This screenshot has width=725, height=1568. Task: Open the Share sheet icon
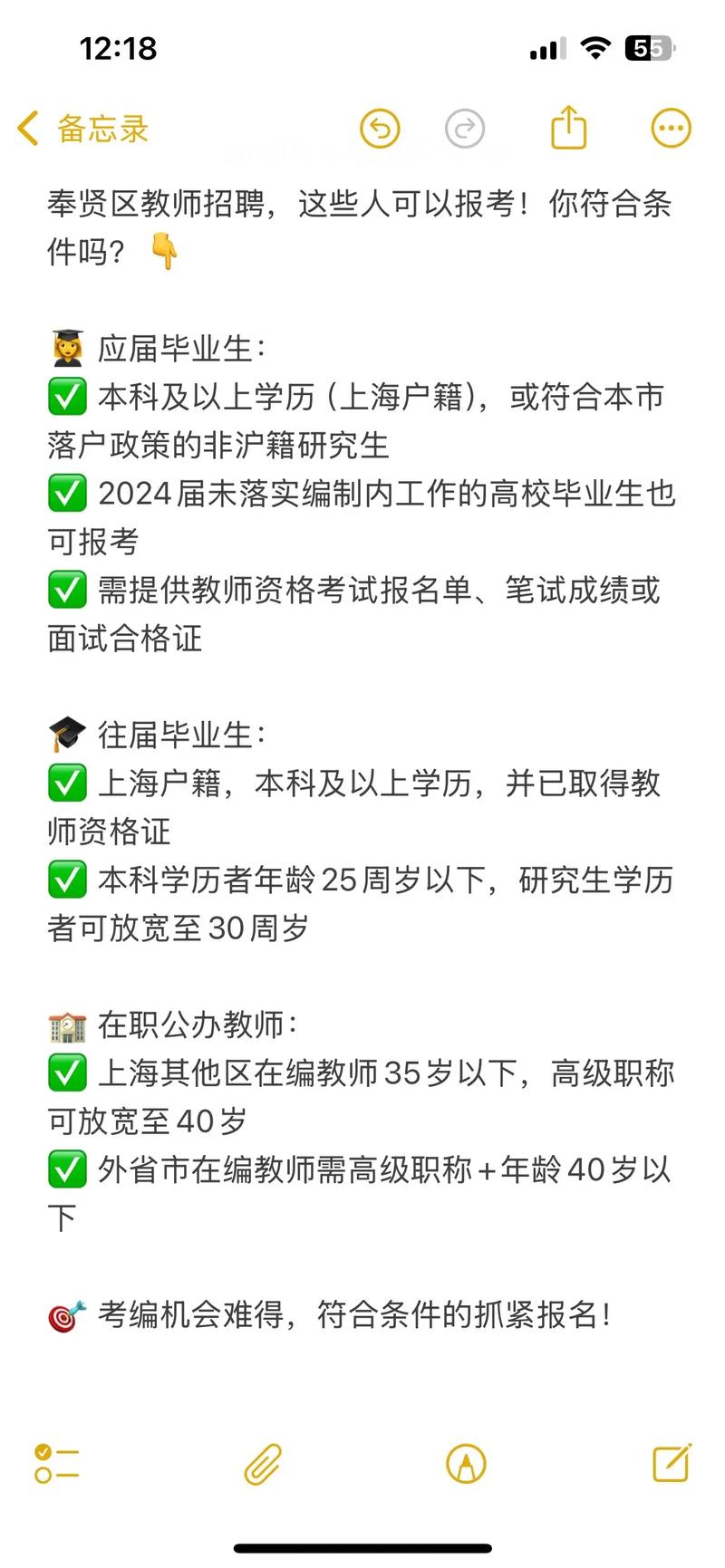(x=568, y=128)
